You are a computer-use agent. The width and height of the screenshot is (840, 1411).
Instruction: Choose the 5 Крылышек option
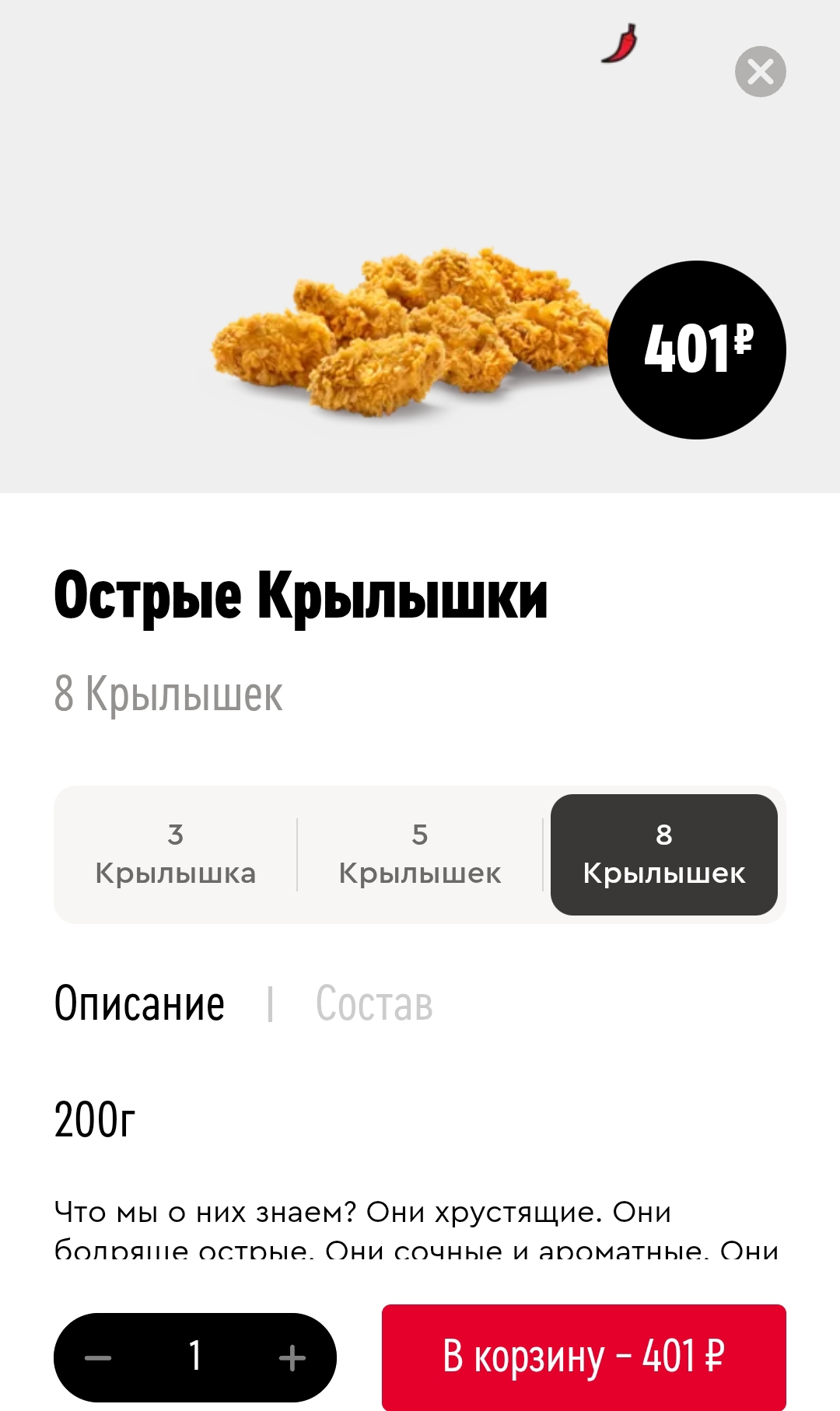(x=420, y=854)
